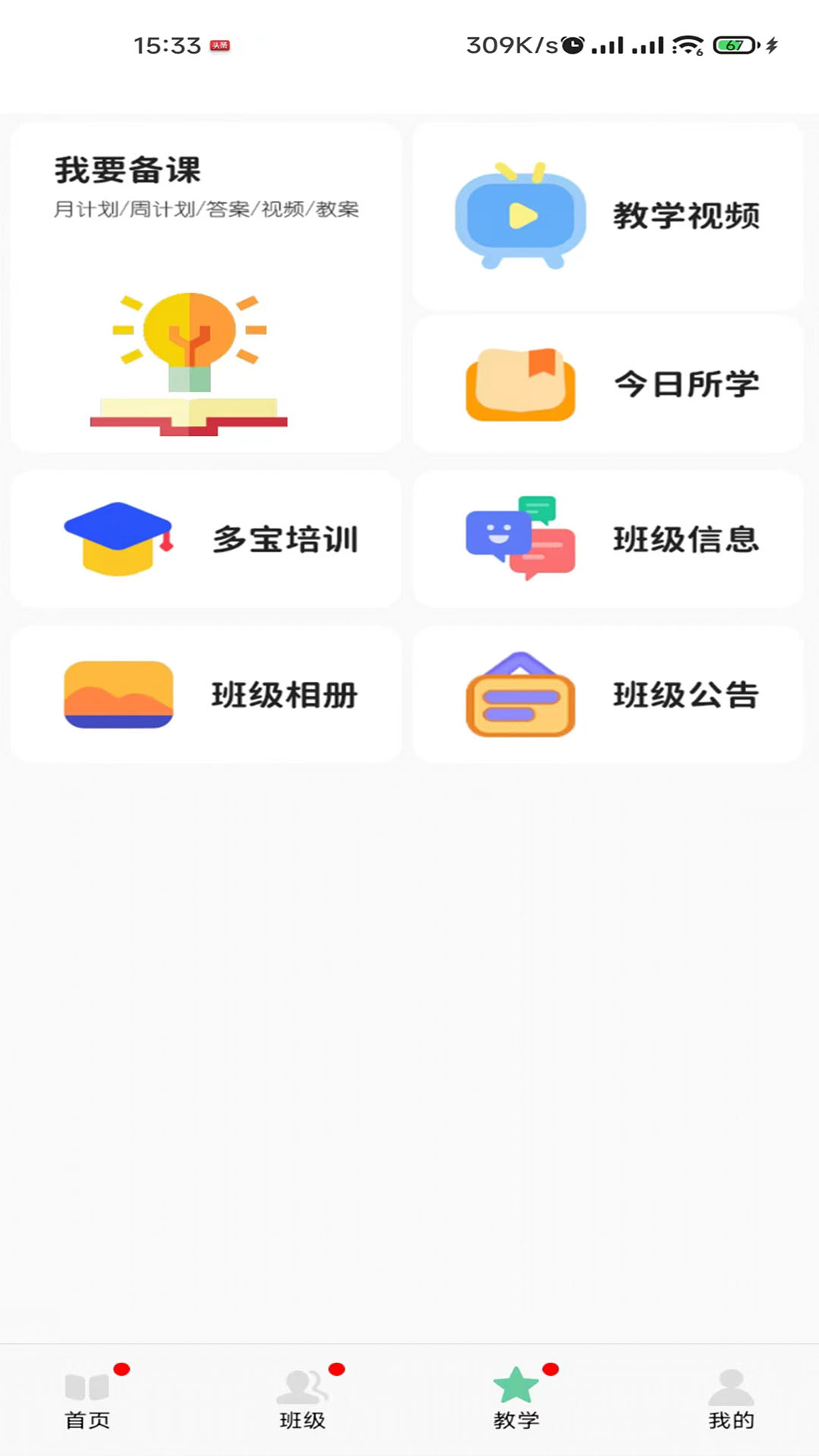Tap the 今日所学 orange book icon
The height and width of the screenshot is (1456, 819).
click(x=519, y=383)
